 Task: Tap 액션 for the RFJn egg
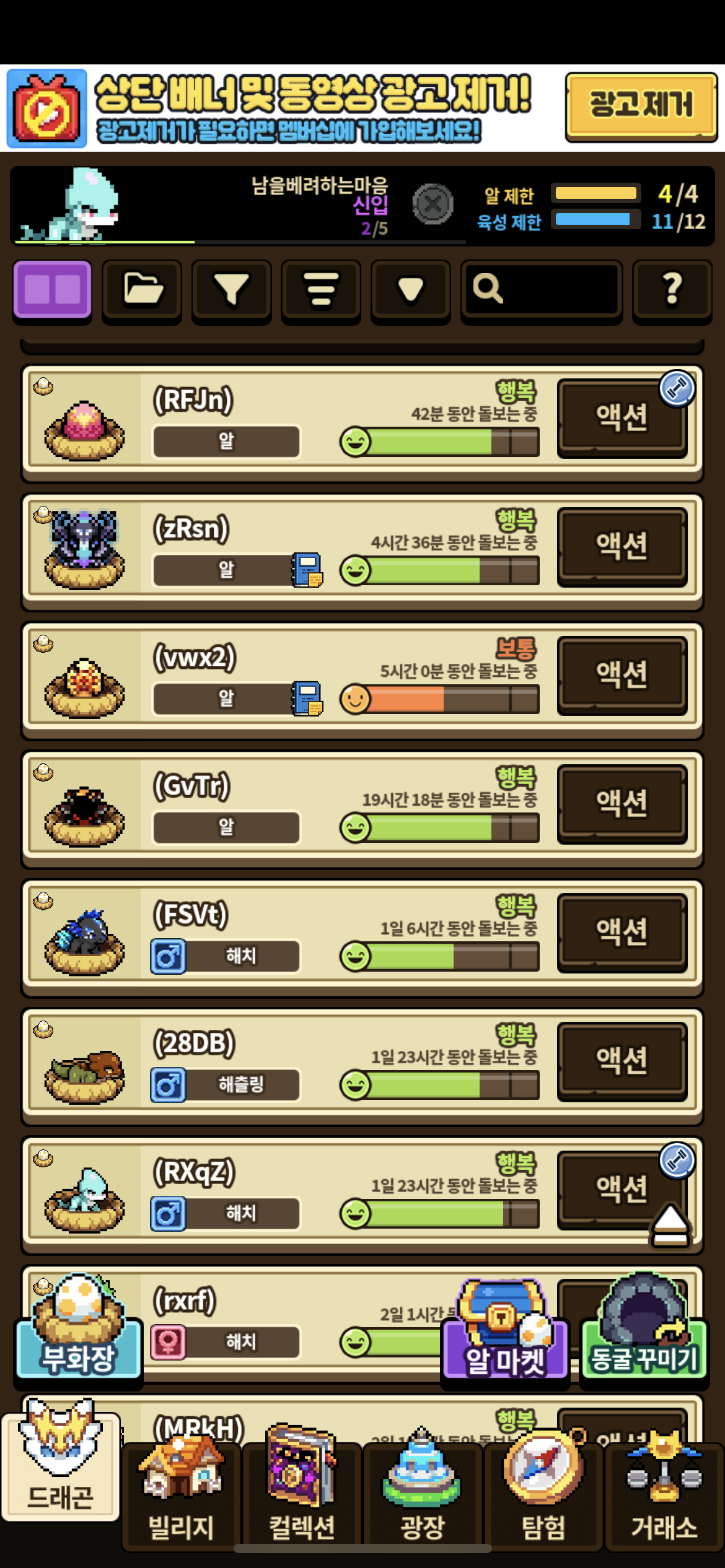coord(622,418)
